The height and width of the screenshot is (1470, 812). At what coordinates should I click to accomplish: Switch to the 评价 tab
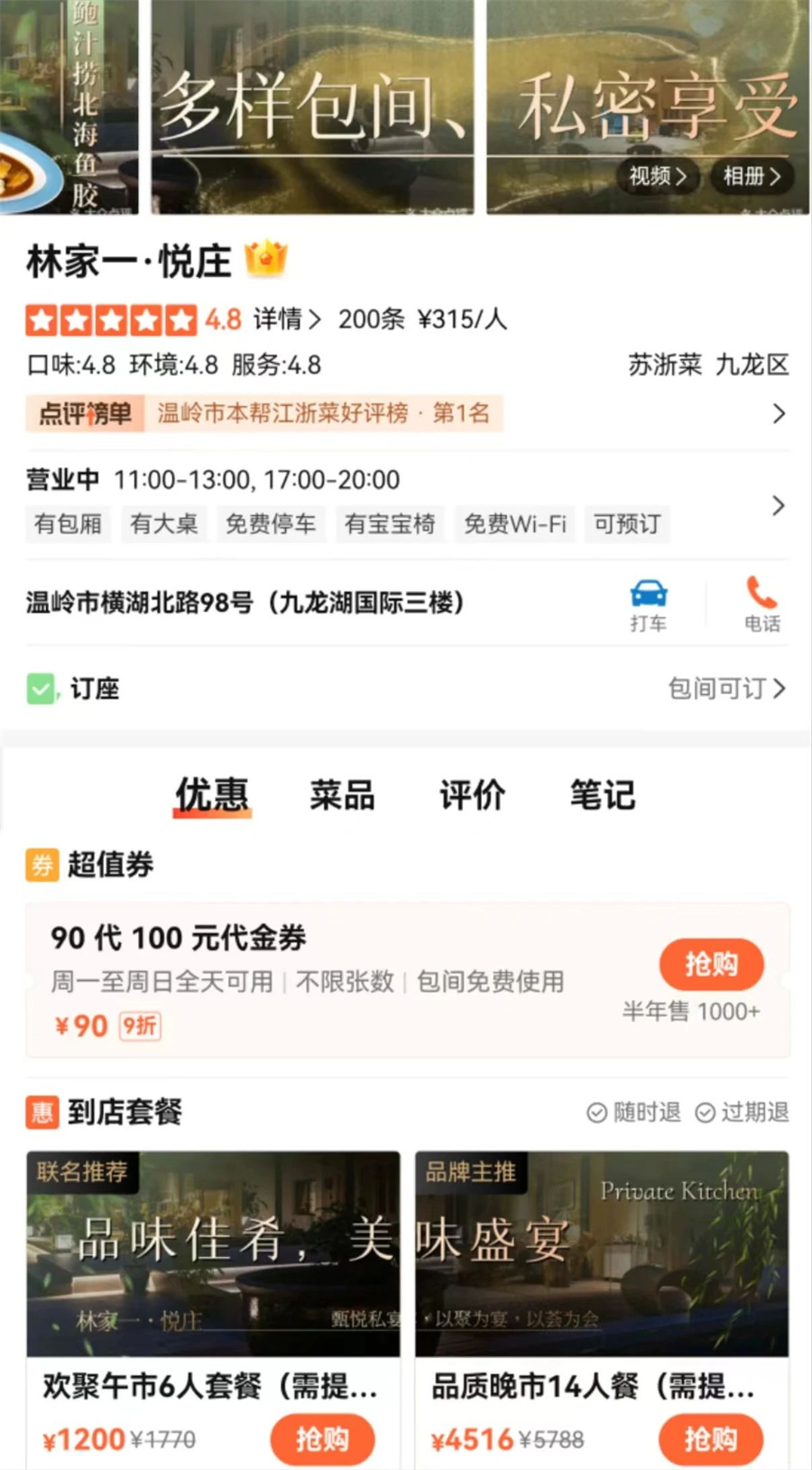472,796
